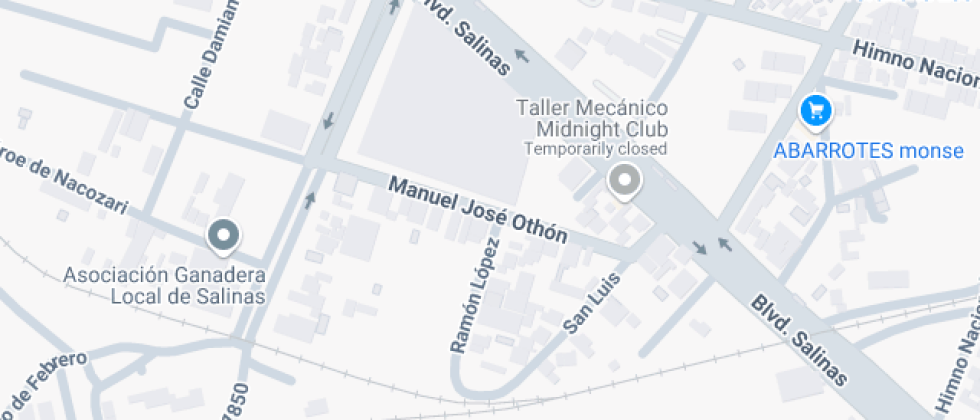Open the Taller Mecánico Midnight Club pin
Viewport: 980px width, 420px height.
(625, 182)
